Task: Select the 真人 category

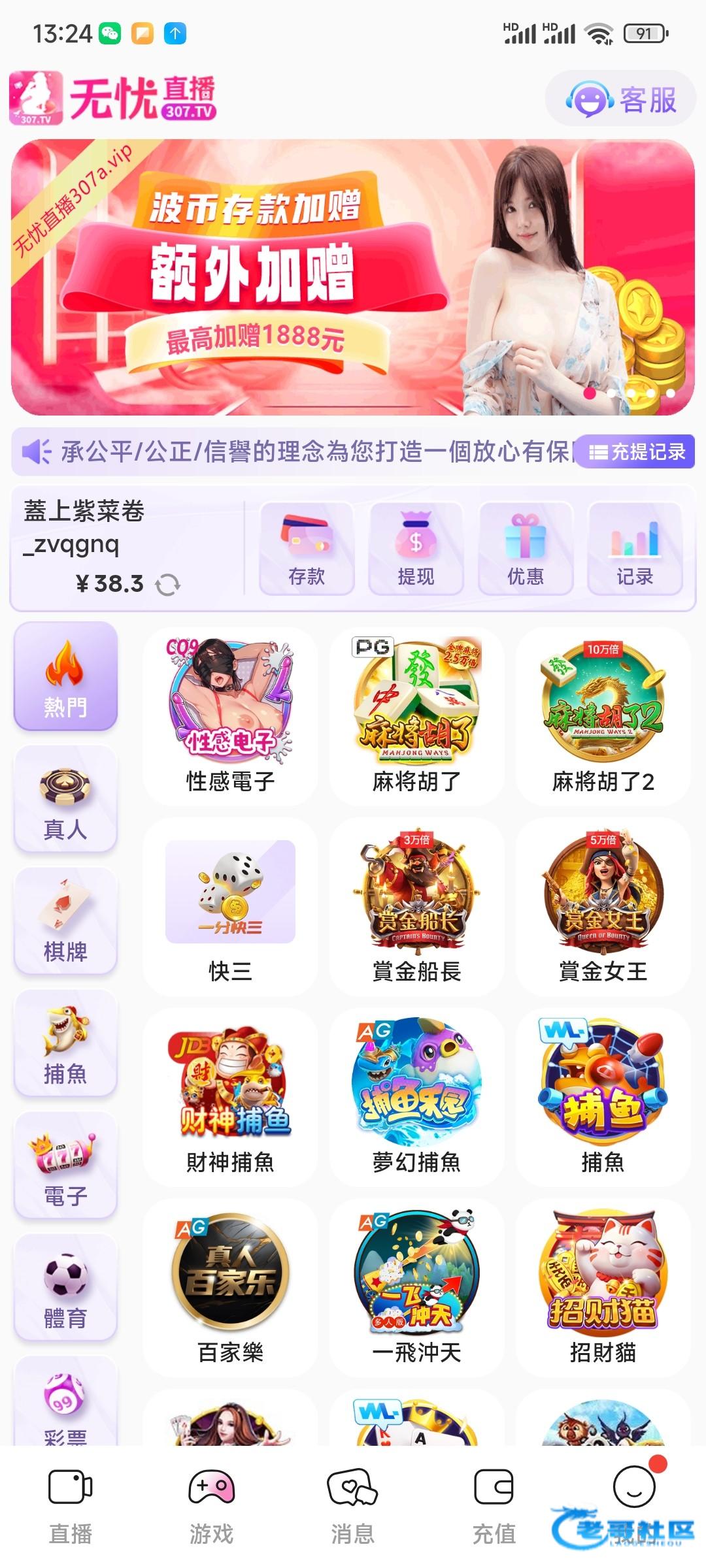Action: coord(65,800)
